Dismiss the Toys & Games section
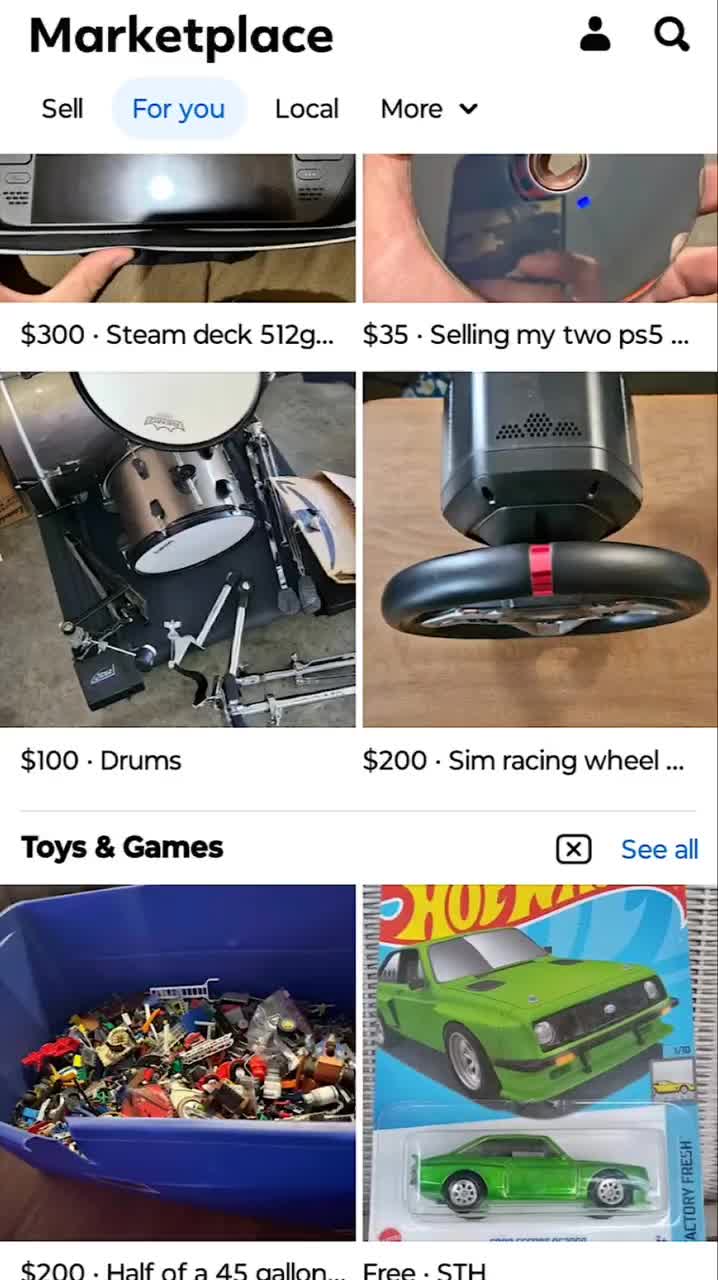The image size is (718, 1280). 573,849
